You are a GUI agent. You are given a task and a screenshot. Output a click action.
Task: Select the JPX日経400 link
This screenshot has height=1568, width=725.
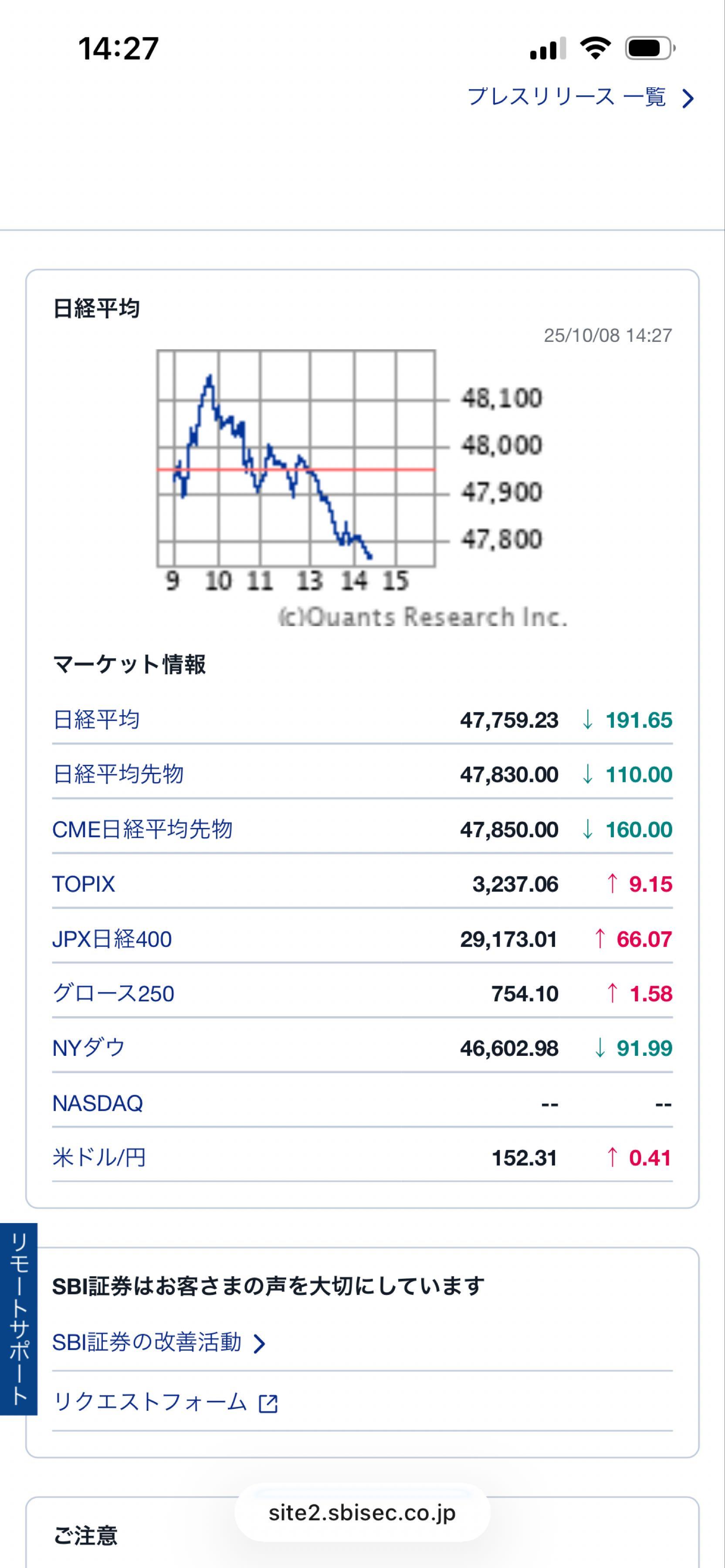[112, 939]
